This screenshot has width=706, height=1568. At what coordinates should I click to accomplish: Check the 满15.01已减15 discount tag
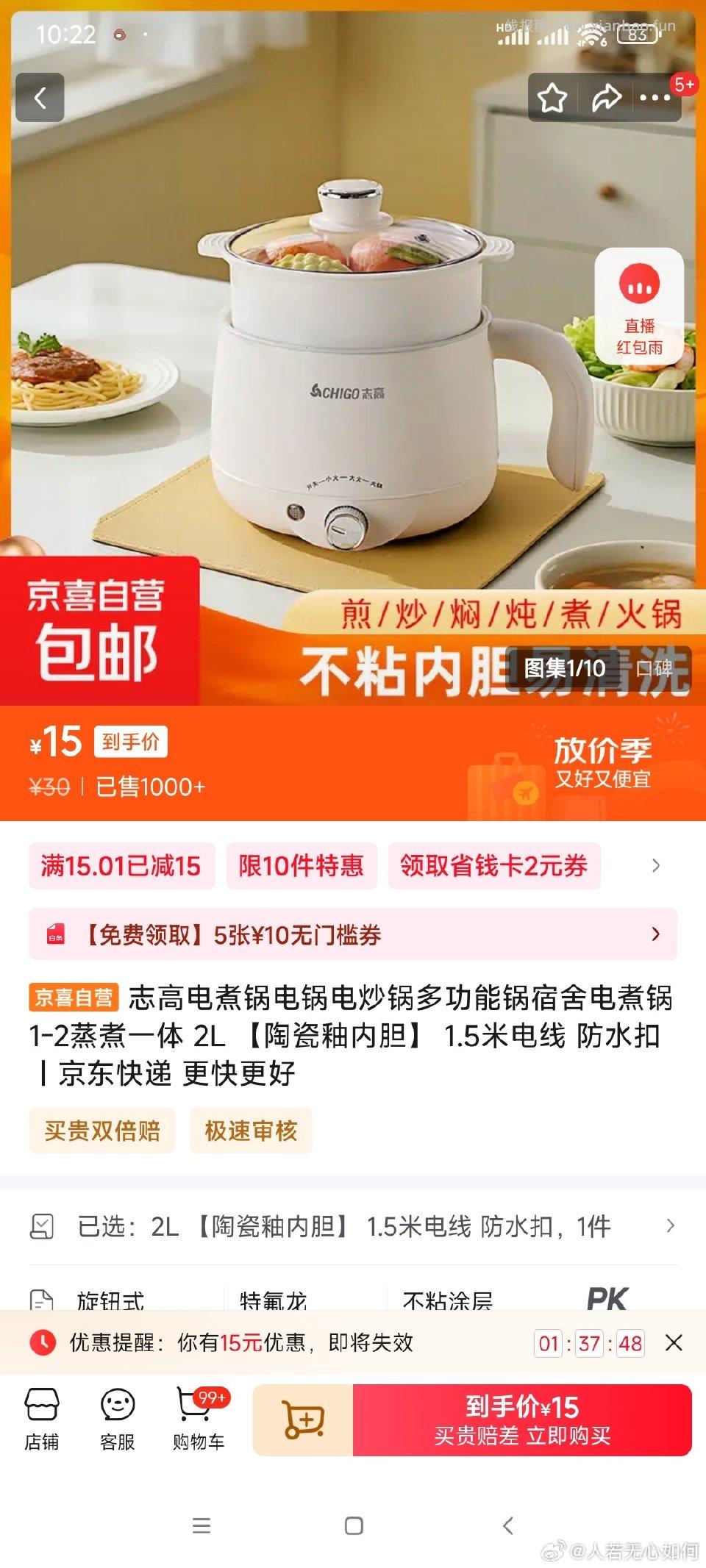point(121,867)
